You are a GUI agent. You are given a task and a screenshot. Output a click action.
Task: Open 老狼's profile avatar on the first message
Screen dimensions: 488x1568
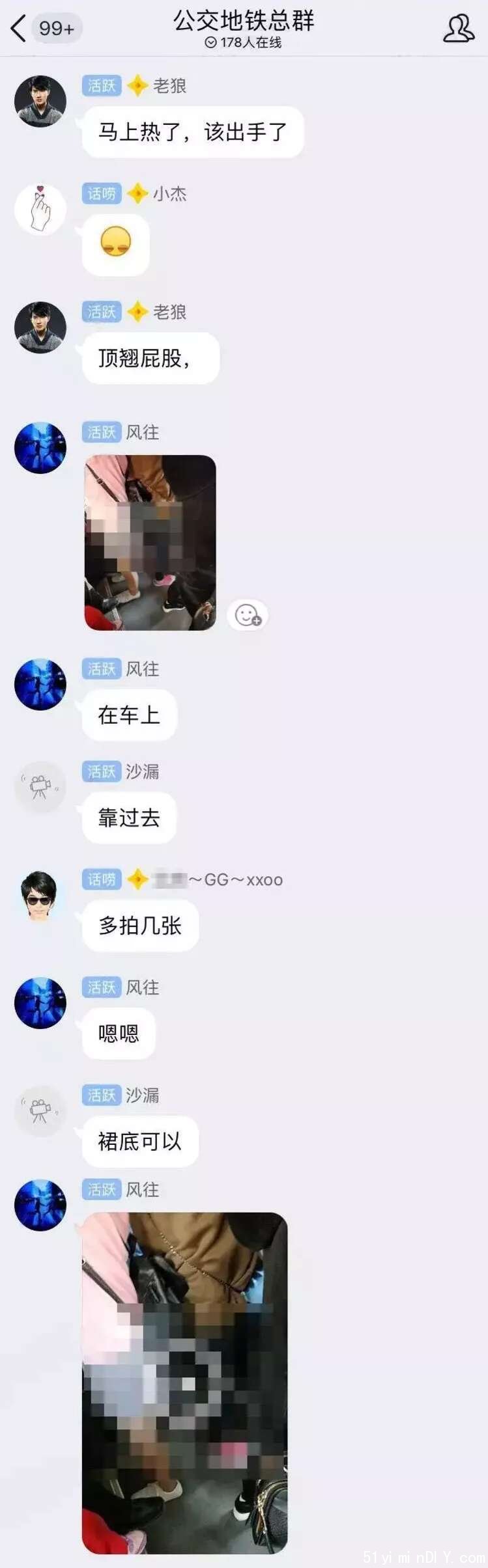coord(40,101)
